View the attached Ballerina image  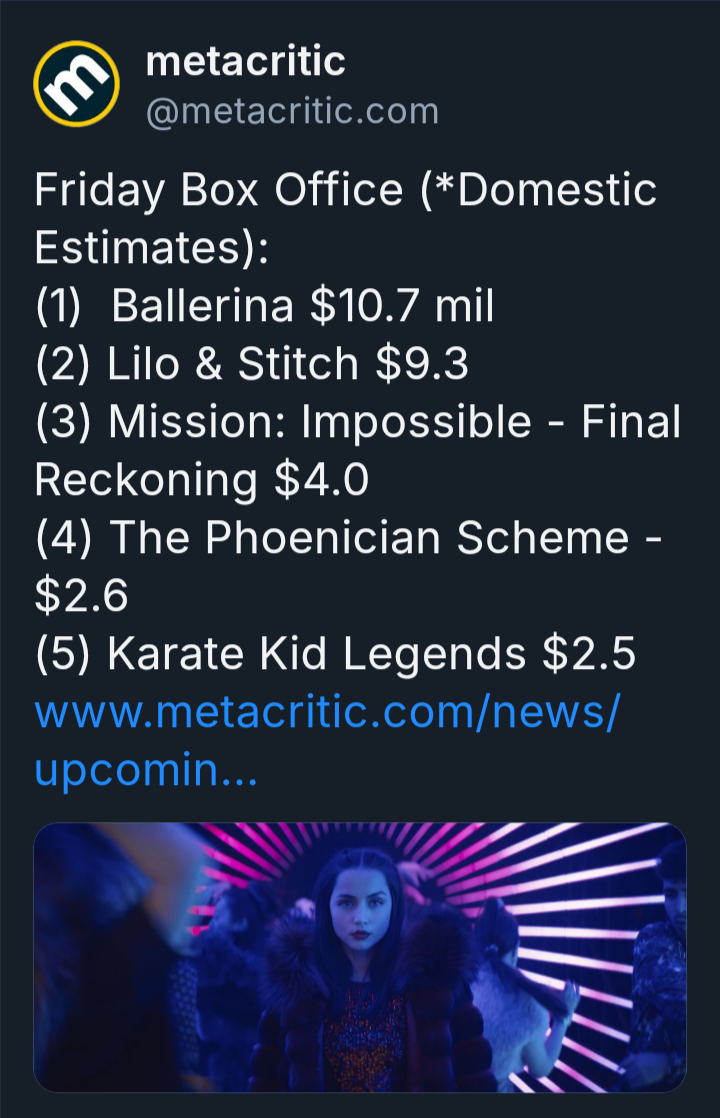click(360, 955)
